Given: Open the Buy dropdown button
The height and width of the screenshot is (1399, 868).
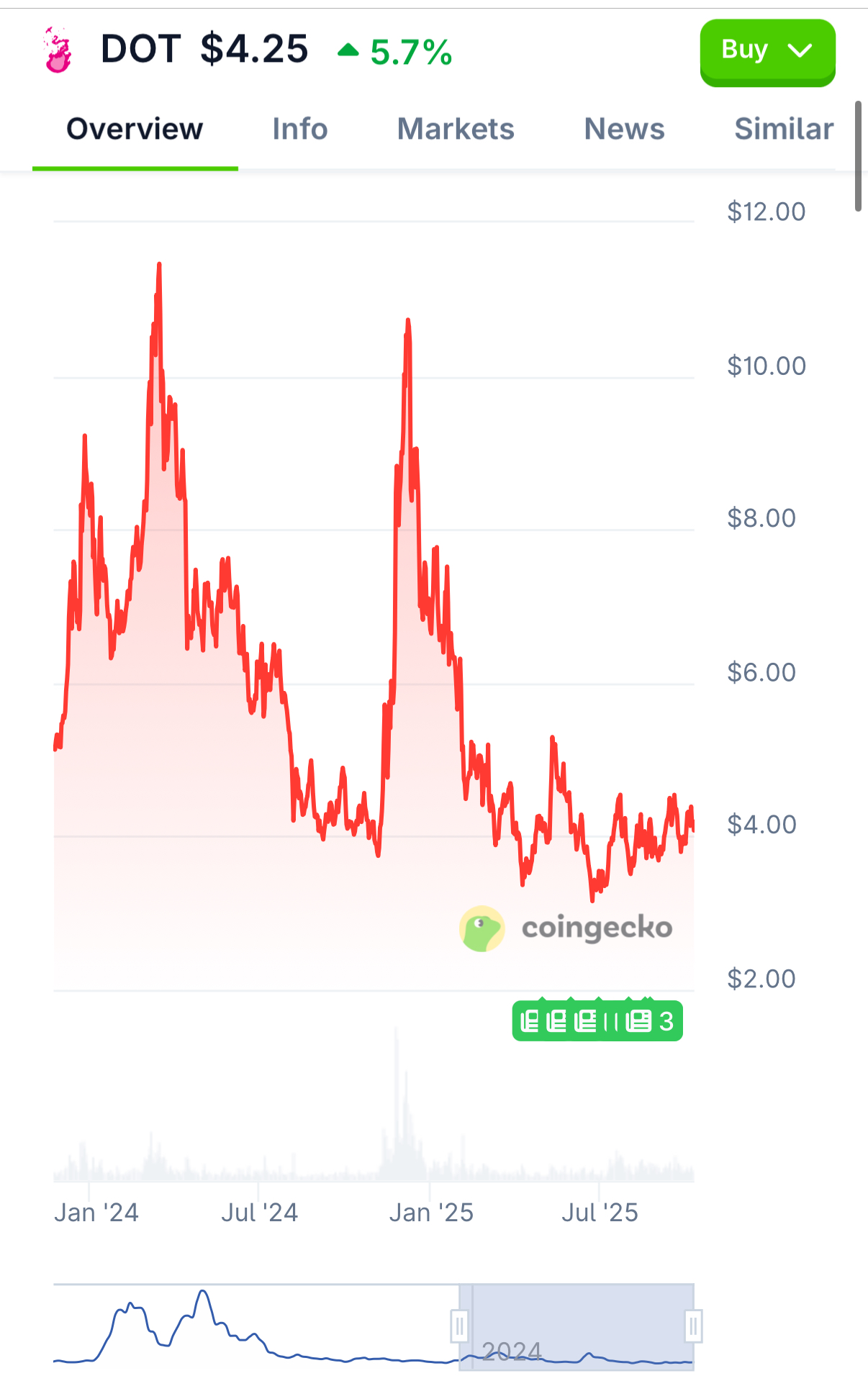Looking at the screenshot, I should pyautogui.click(x=767, y=52).
